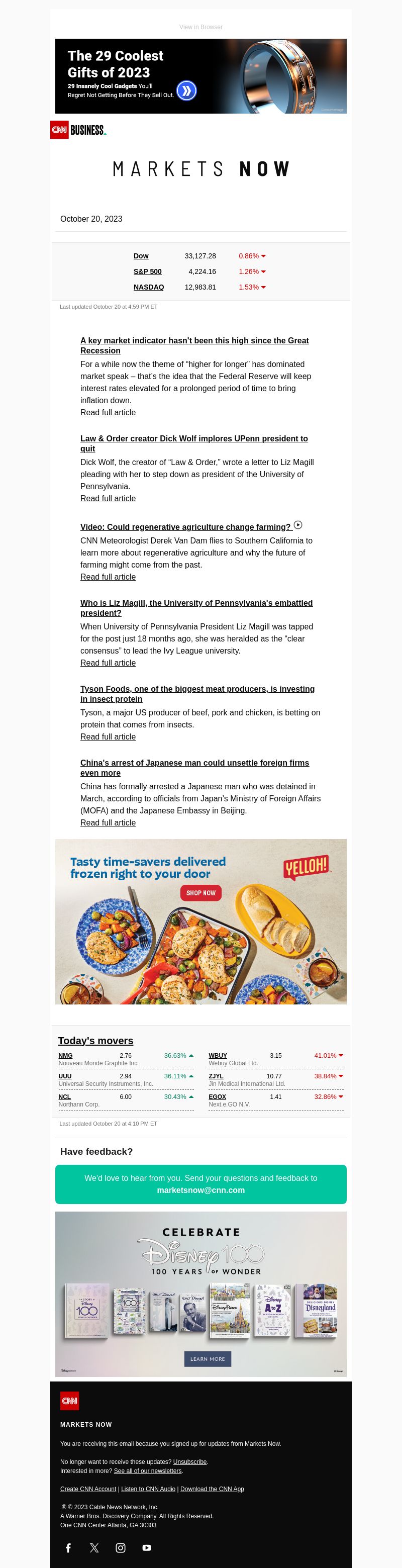This screenshot has height=1568, width=402.
Task: See all of our newsletters
Action: click(x=148, y=1470)
